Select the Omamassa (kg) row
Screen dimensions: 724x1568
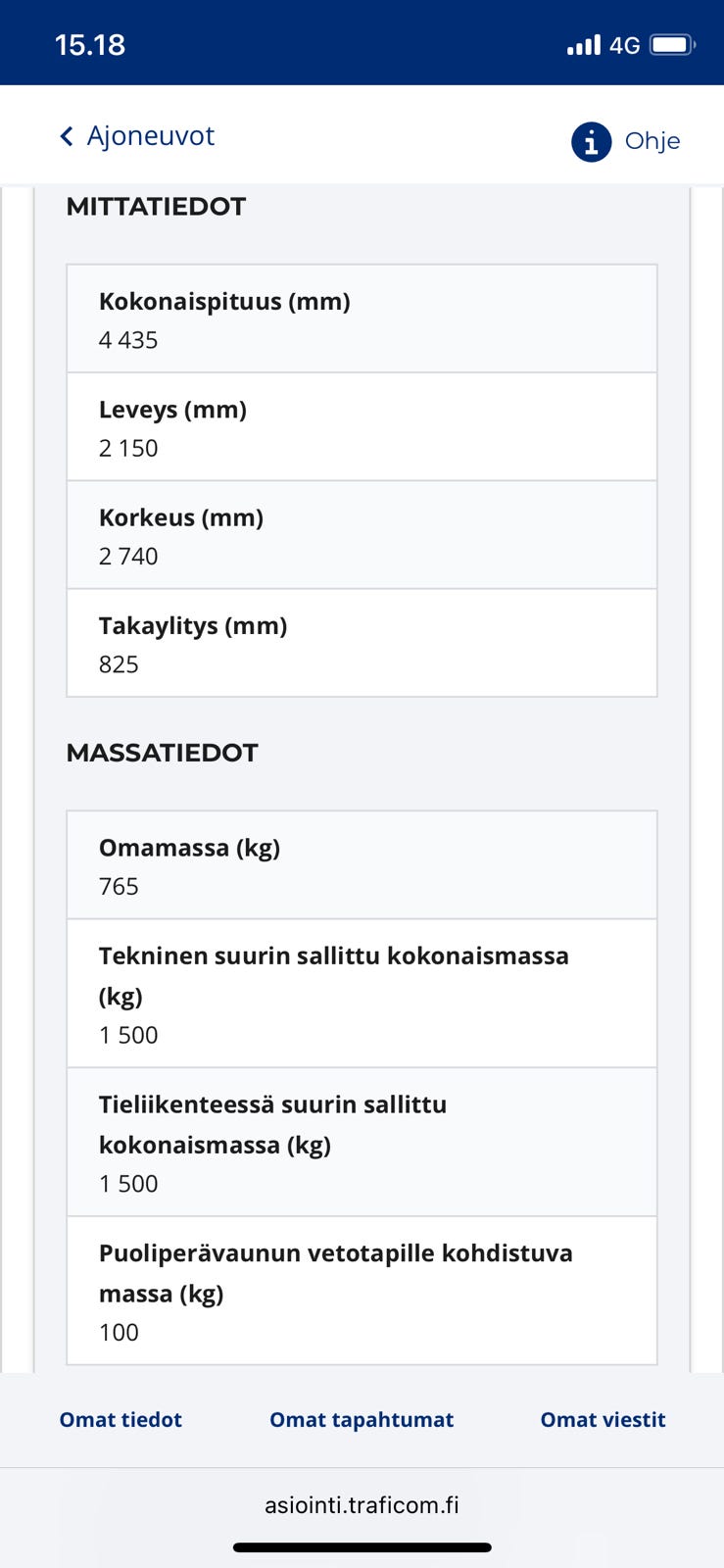pos(362,864)
